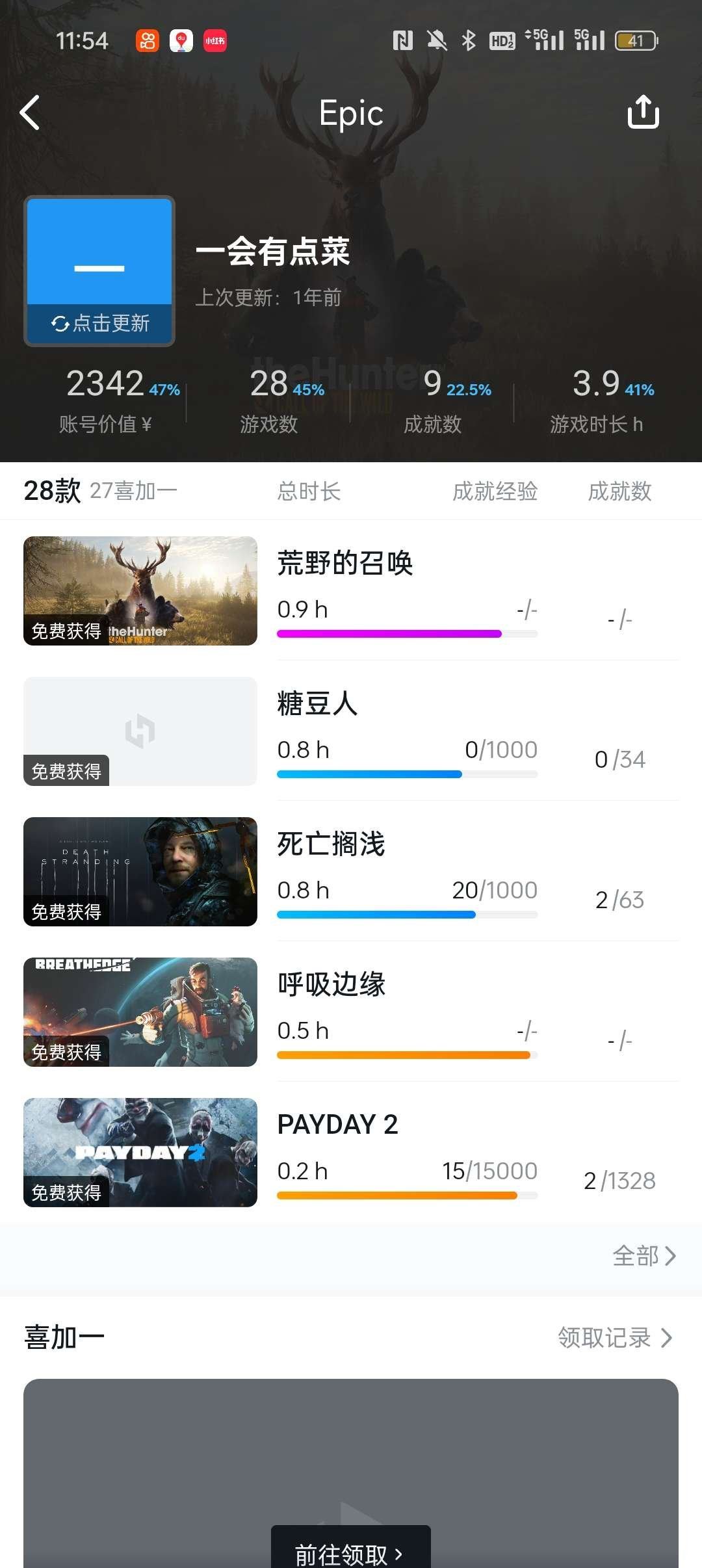Switch to sorting by 成就数
The width and height of the screenshot is (702, 1568).
click(620, 492)
